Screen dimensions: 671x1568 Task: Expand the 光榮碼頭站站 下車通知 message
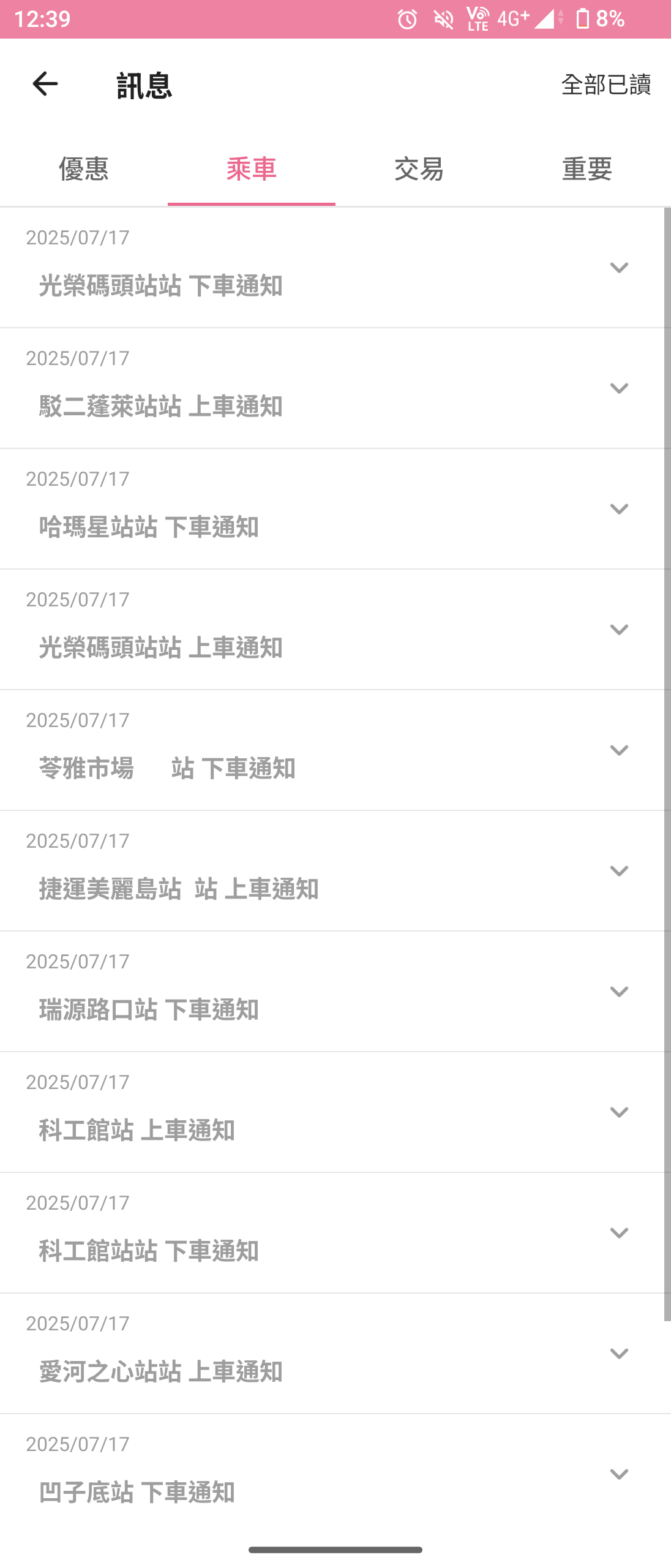(619, 268)
